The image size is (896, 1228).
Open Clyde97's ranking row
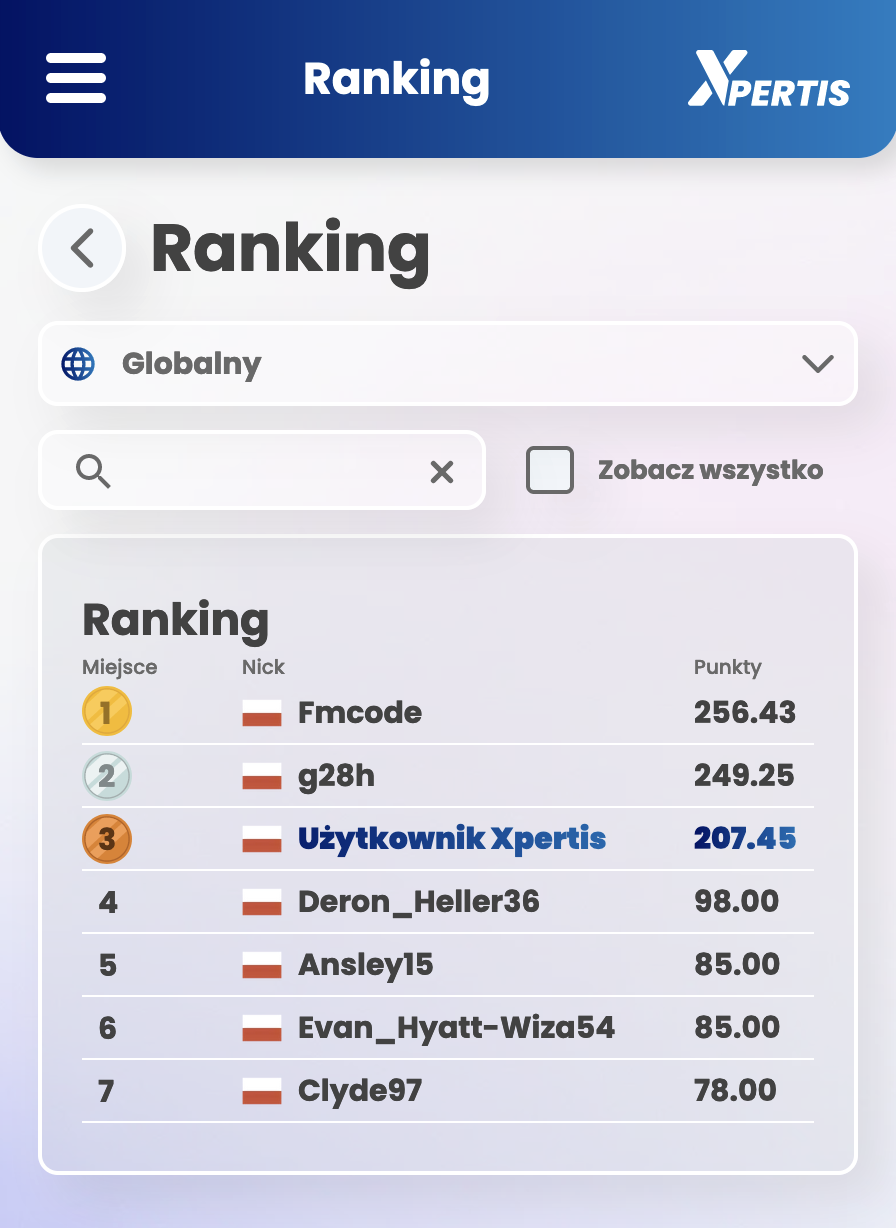360,1090
